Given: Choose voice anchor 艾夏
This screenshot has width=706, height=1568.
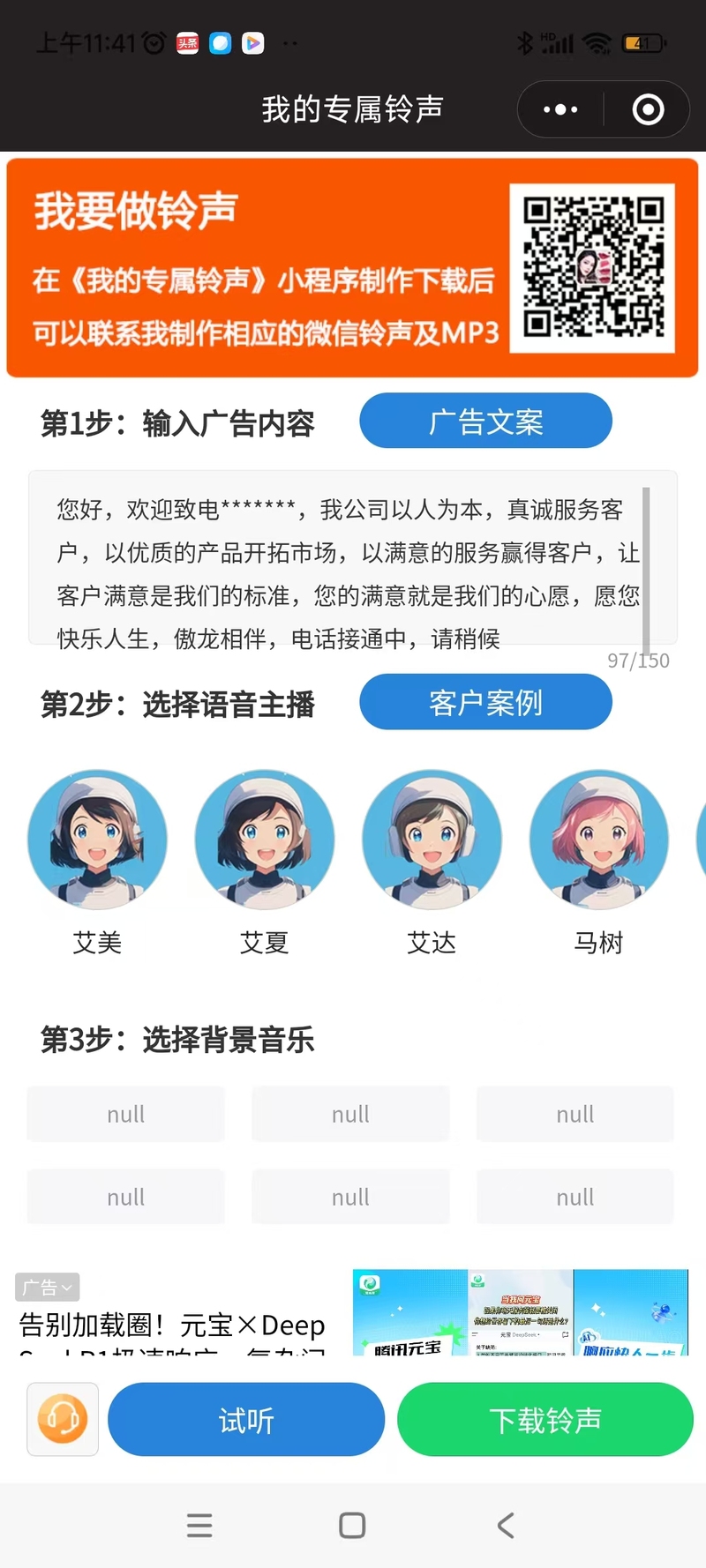Looking at the screenshot, I should click(x=265, y=840).
